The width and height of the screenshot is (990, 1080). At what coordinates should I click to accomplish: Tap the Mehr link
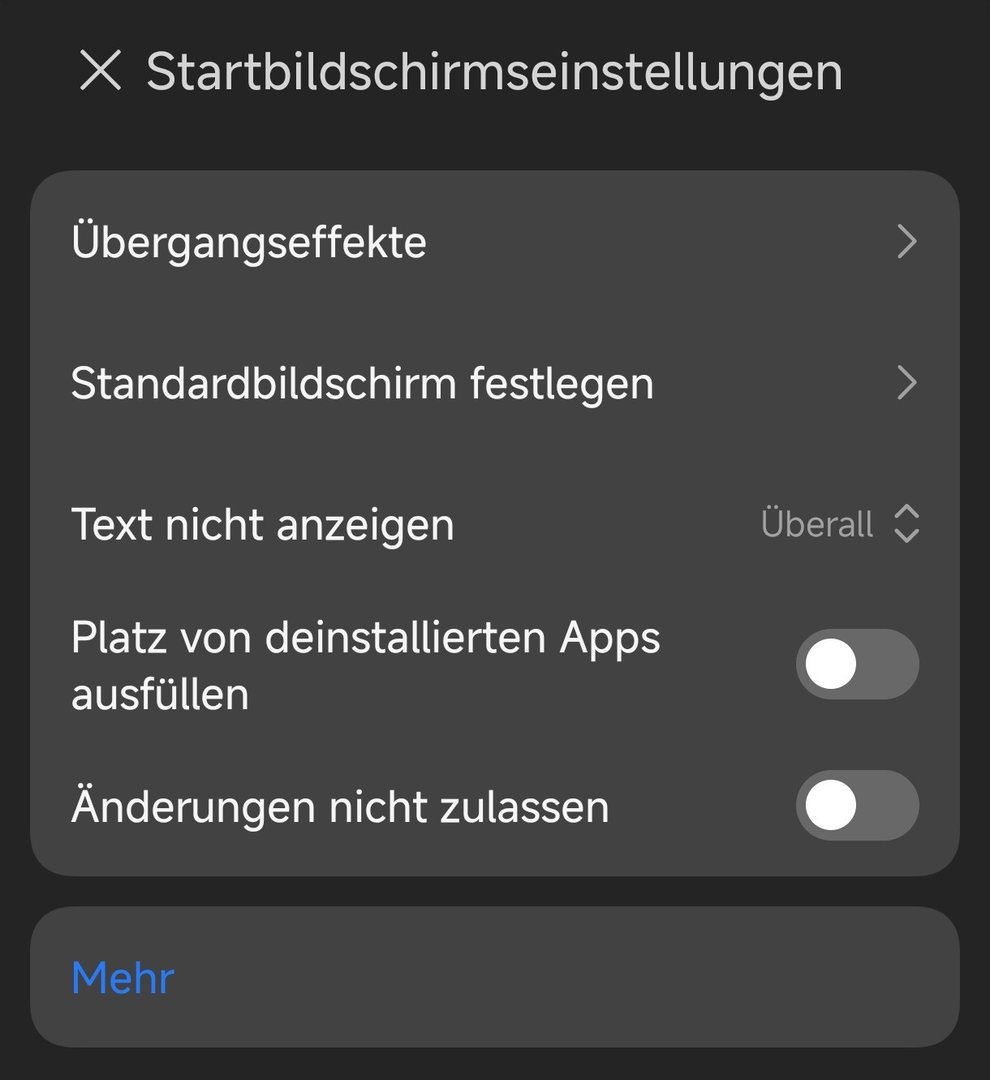coord(123,978)
